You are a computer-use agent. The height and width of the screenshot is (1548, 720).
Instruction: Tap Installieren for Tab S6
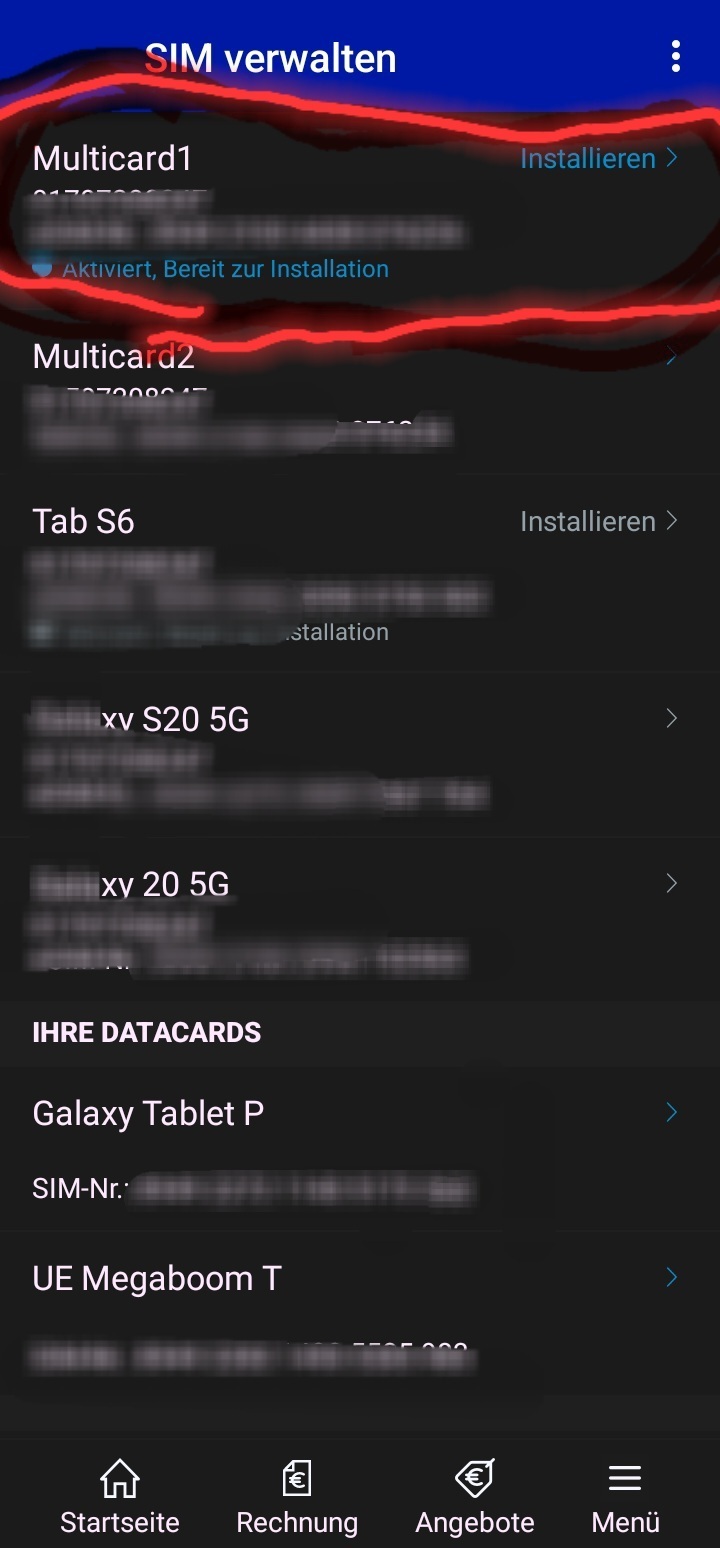click(x=599, y=521)
